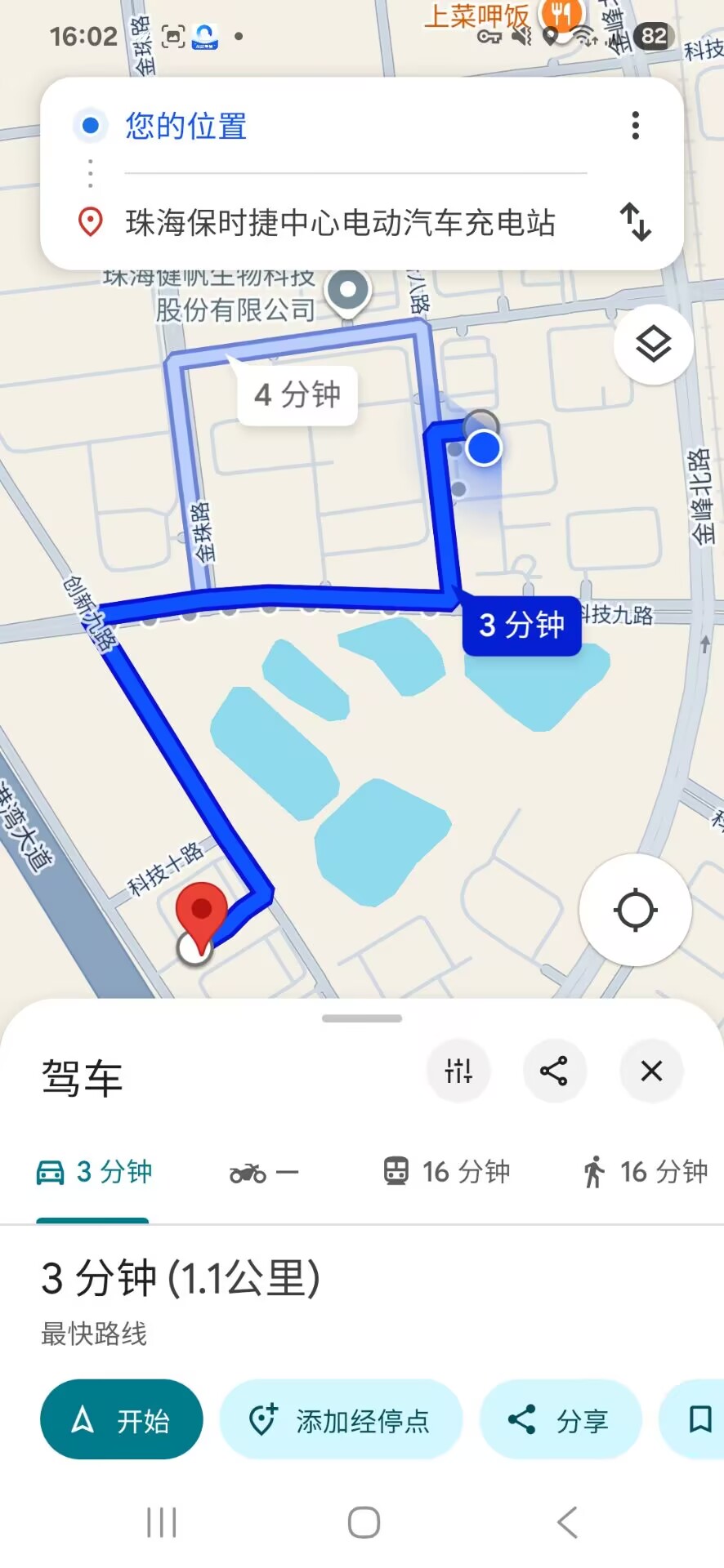Recenter map on my location
724x1568 pixels.
[635, 910]
